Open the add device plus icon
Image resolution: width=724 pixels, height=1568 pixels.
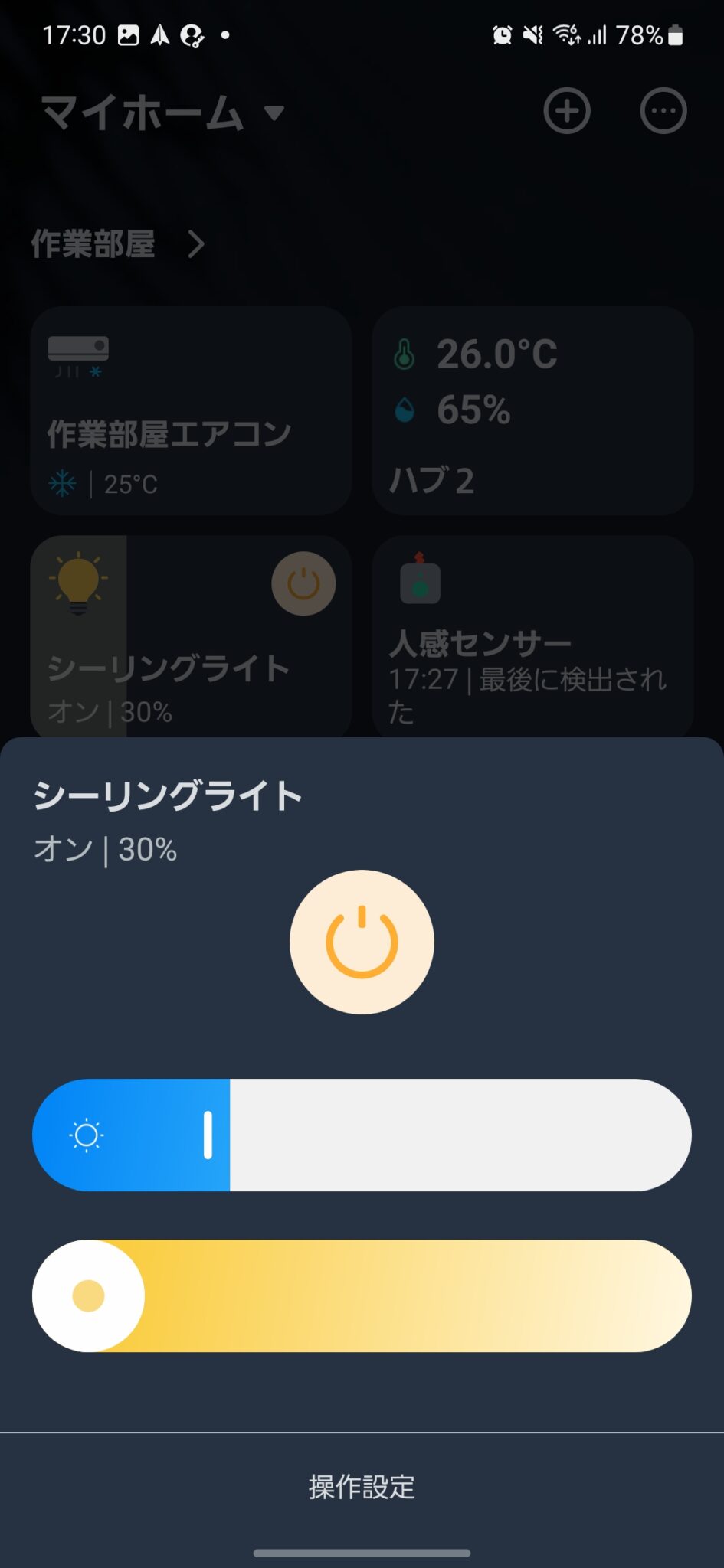pyautogui.click(x=566, y=111)
